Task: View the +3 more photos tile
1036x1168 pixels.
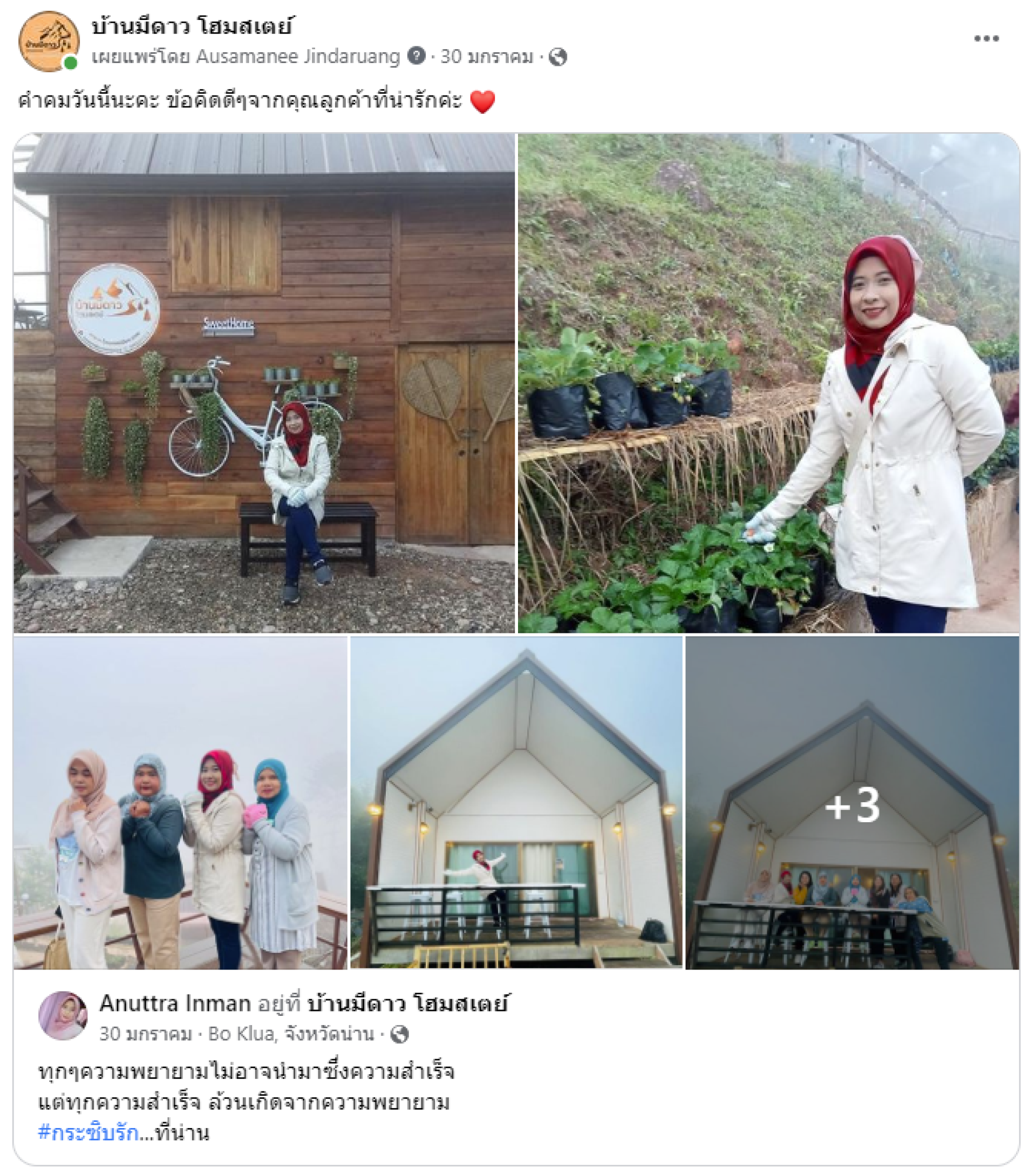Action: tap(852, 802)
